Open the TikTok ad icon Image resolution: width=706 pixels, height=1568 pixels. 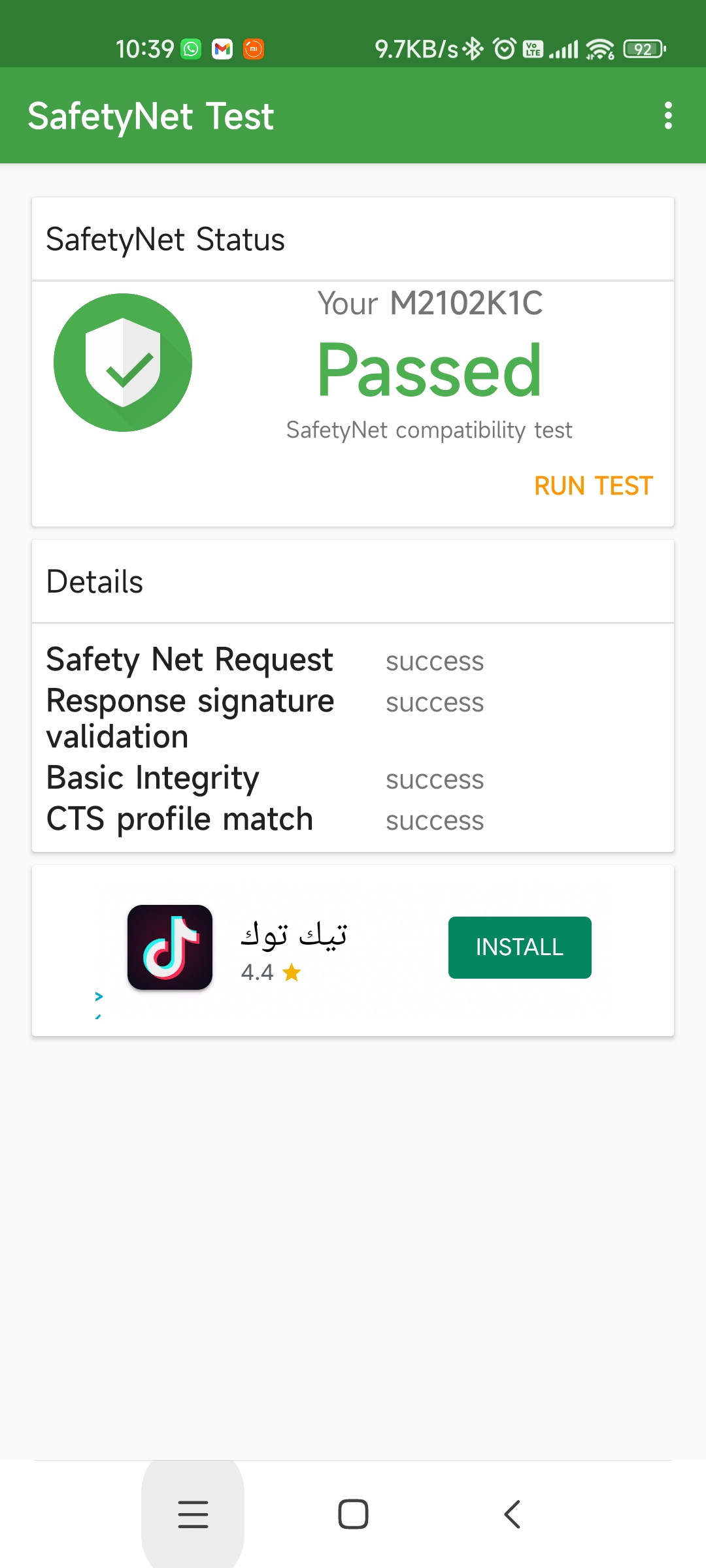click(170, 947)
